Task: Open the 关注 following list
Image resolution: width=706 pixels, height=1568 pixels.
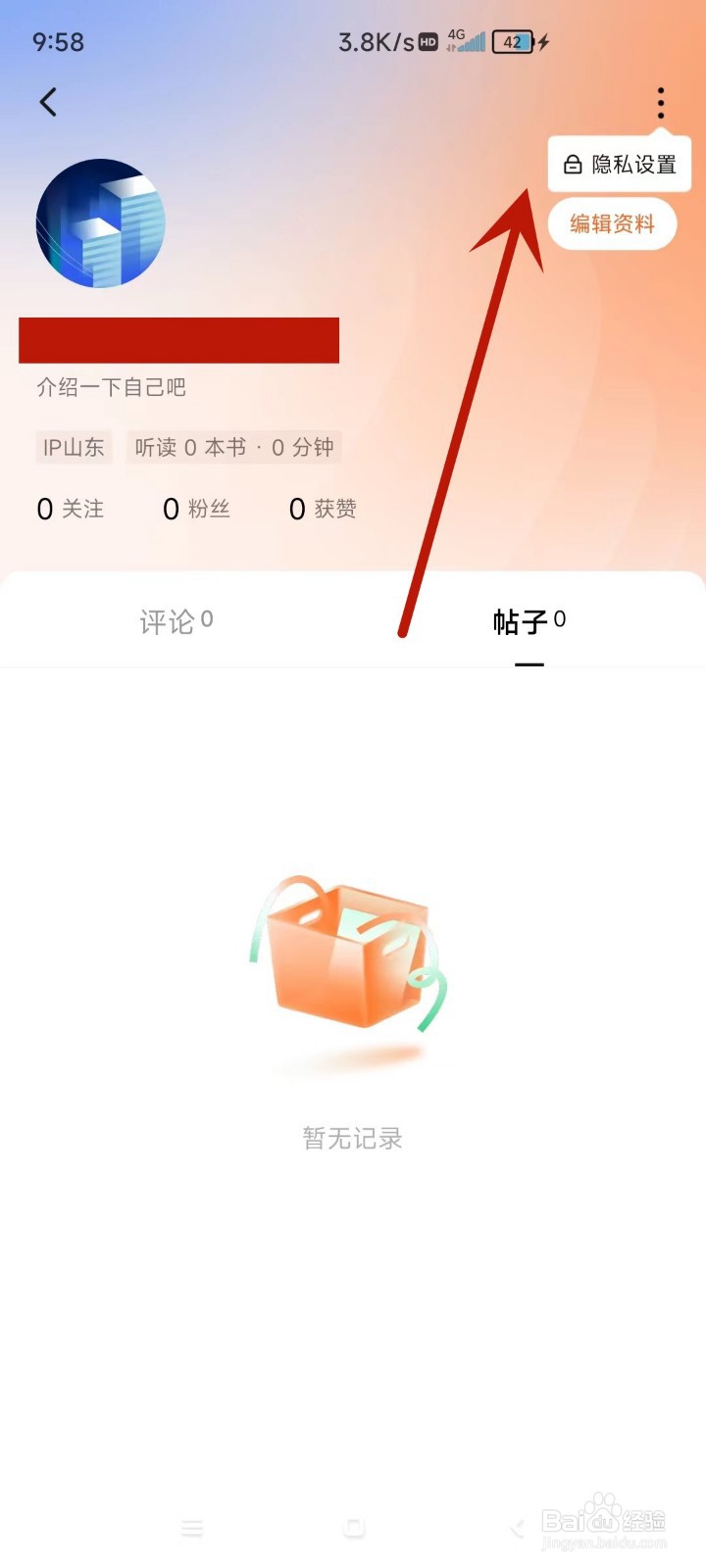Action: click(x=70, y=509)
